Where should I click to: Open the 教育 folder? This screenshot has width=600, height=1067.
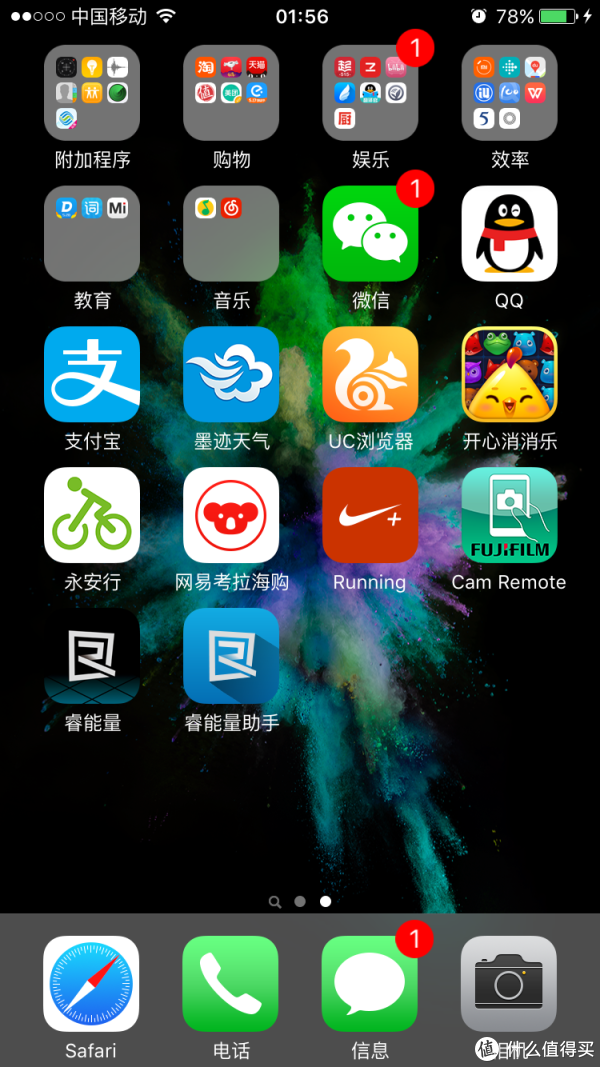click(92, 233)
